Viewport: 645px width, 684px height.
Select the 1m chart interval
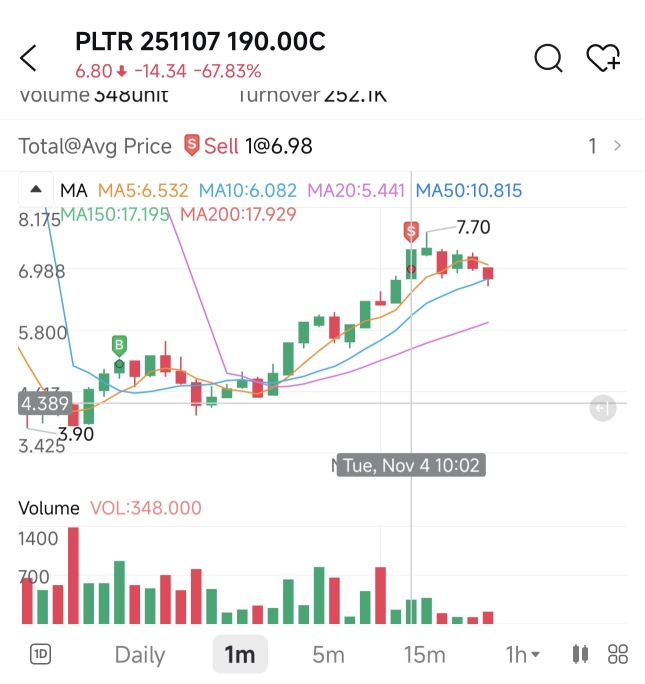point(240,655)
